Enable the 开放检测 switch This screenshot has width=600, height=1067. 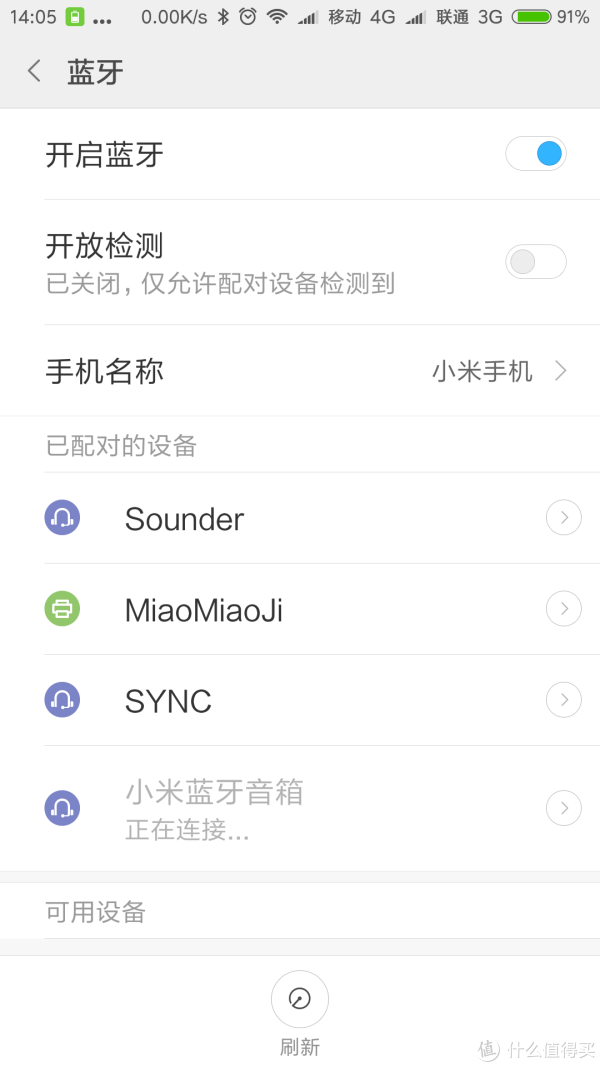point(536,261)
